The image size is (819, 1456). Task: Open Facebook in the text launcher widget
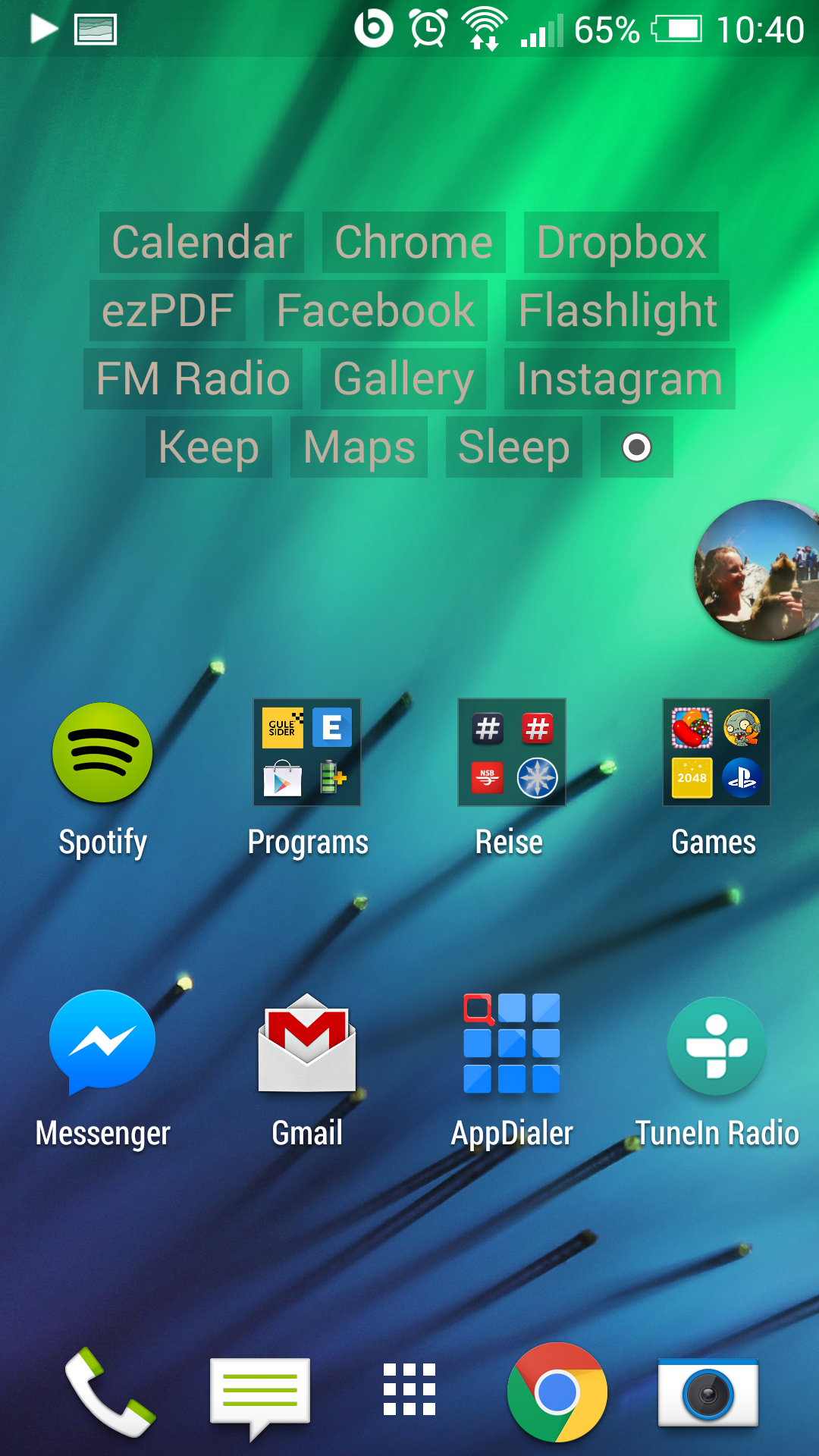(375, 311)
